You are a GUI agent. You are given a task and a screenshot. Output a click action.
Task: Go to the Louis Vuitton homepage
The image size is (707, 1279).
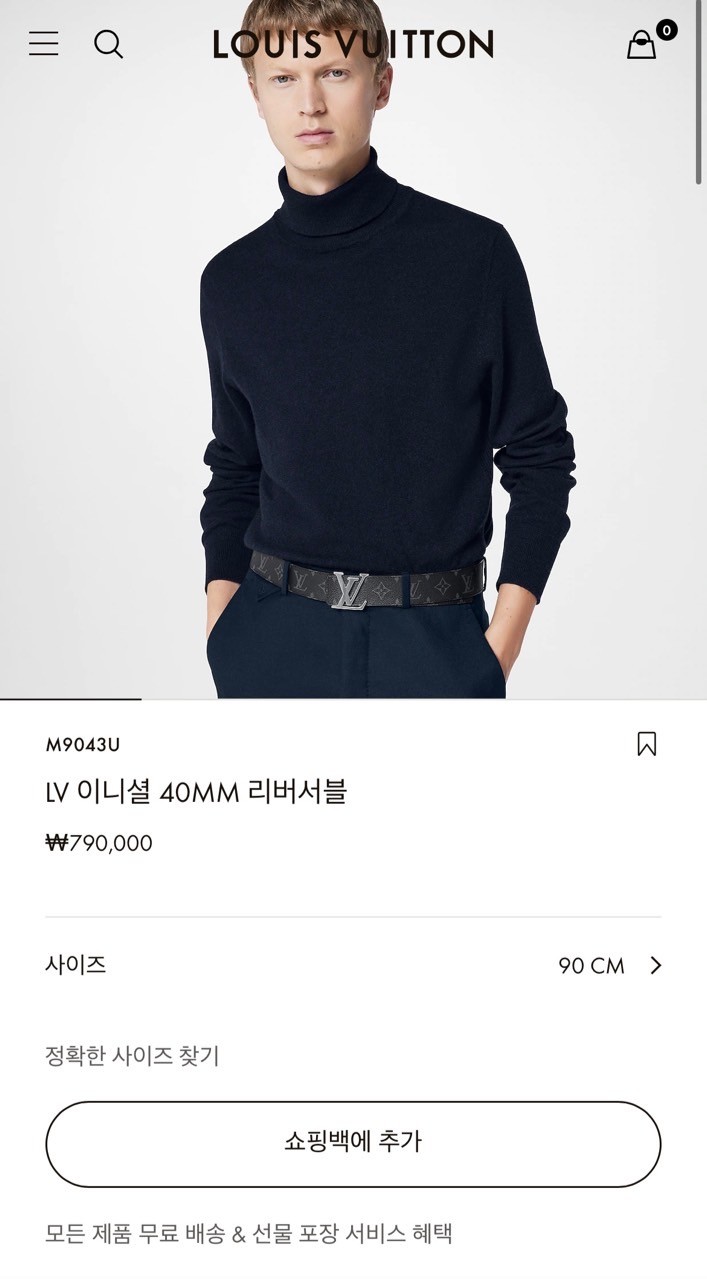353,44
